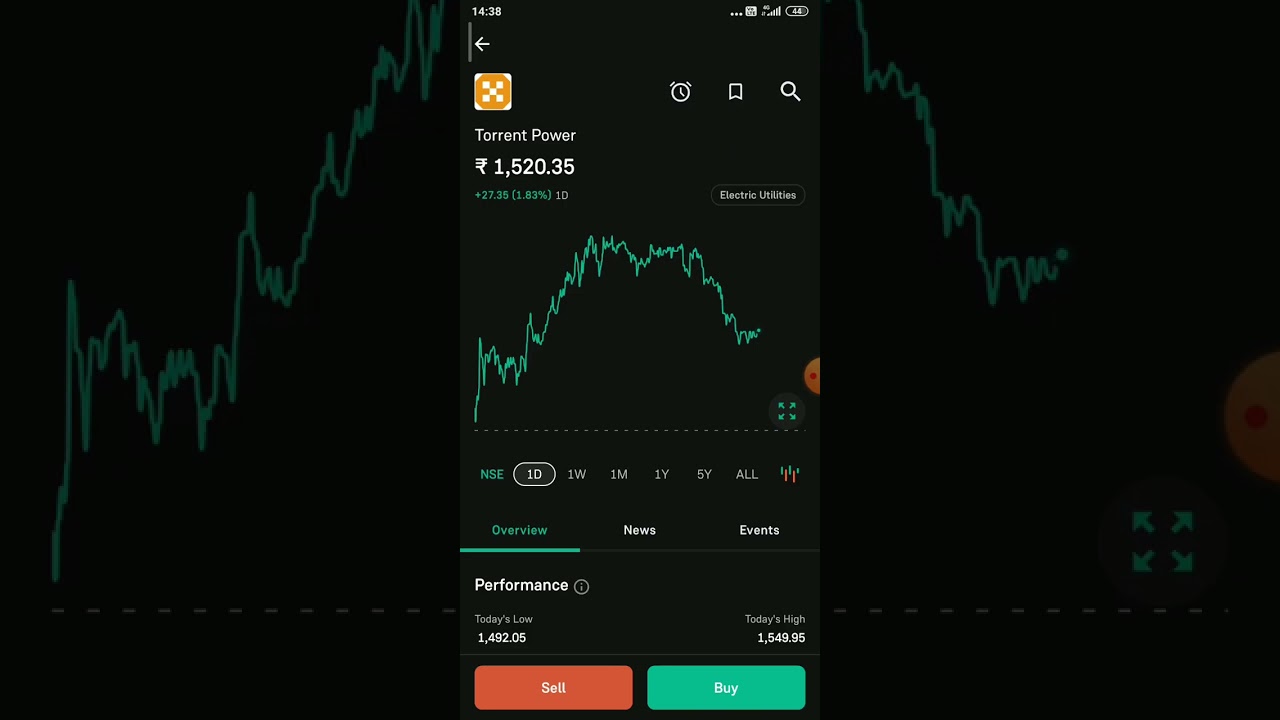Expand chart to fullscreen
The height and width of the screenshot is (720, 1280).
787,411
